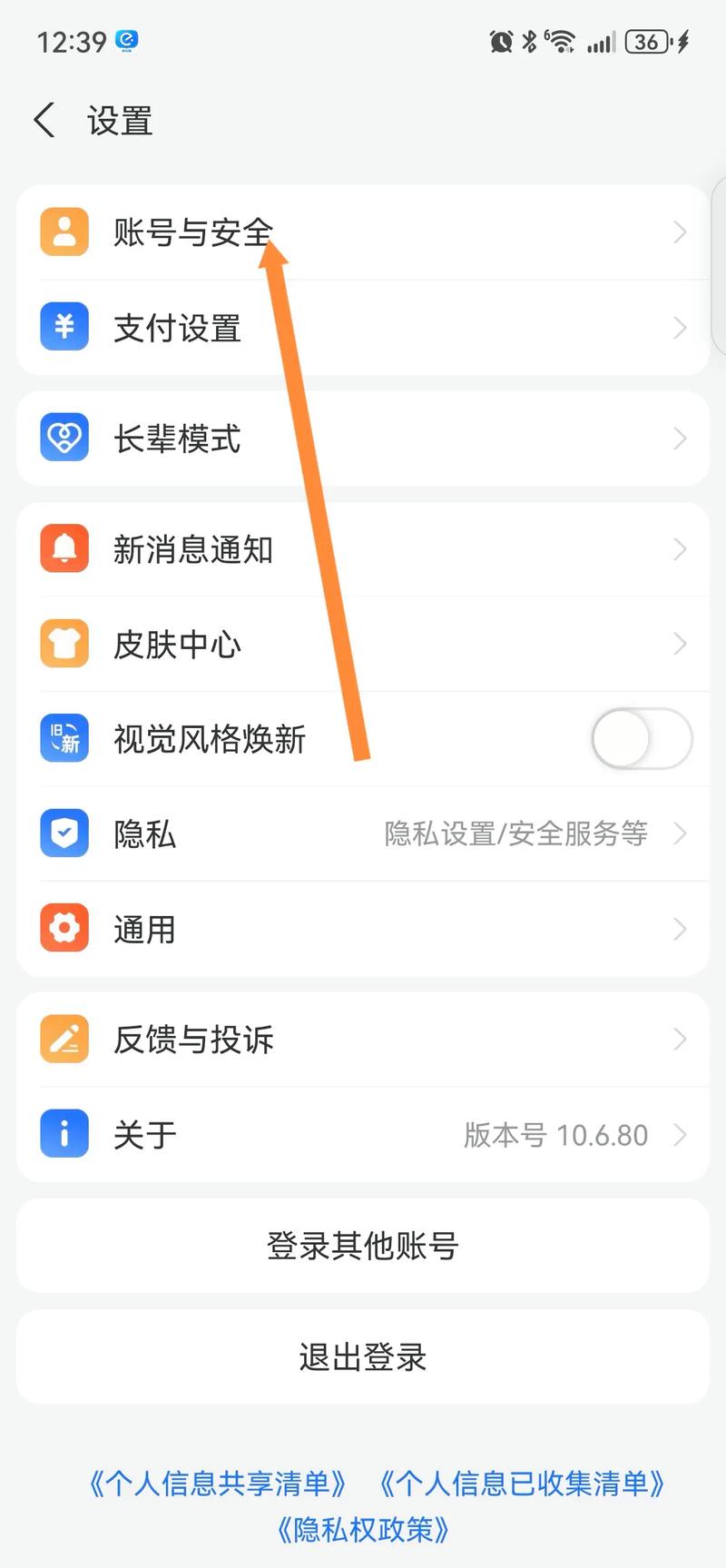
Task: Tap the notification bell icon
Action: (x=64, y=548)
